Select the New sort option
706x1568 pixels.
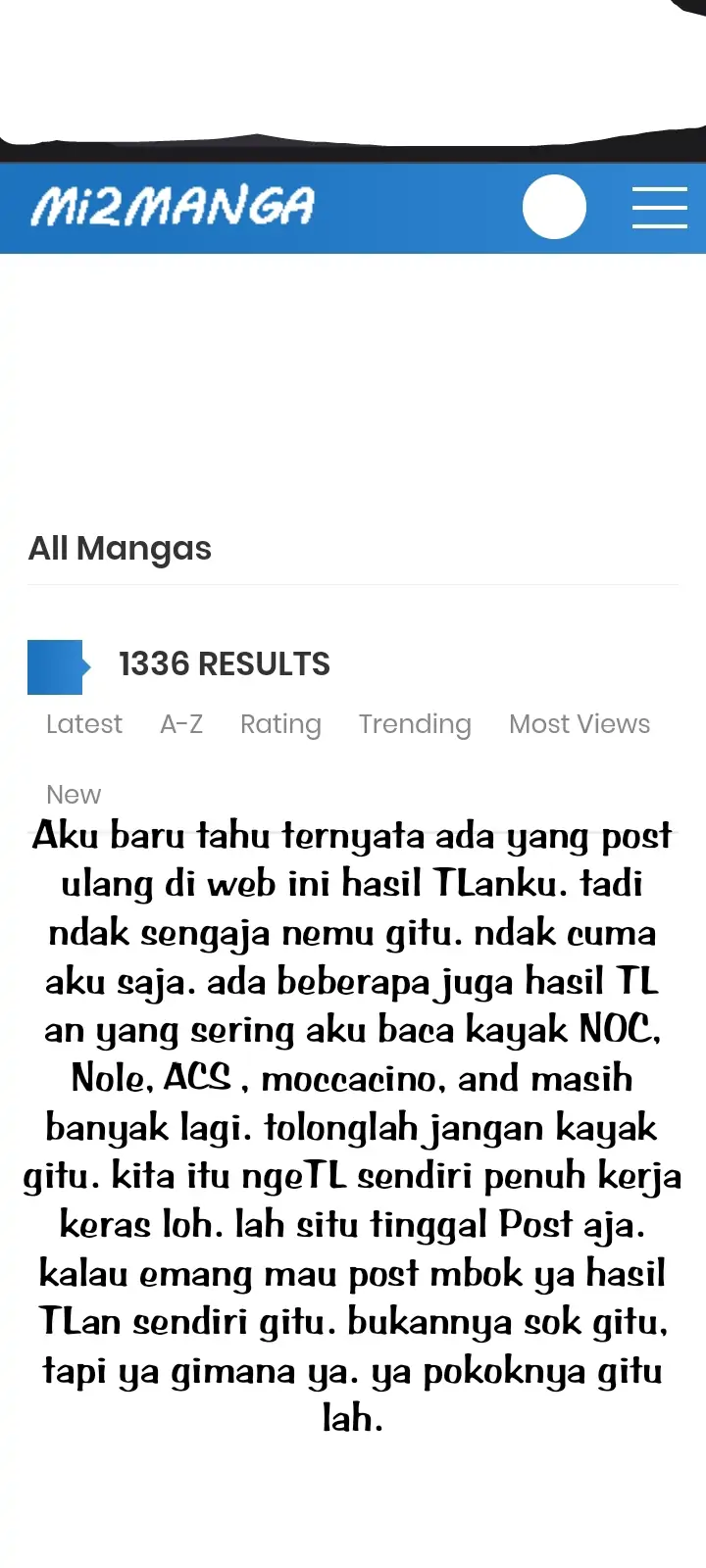(x=74, y=794)
